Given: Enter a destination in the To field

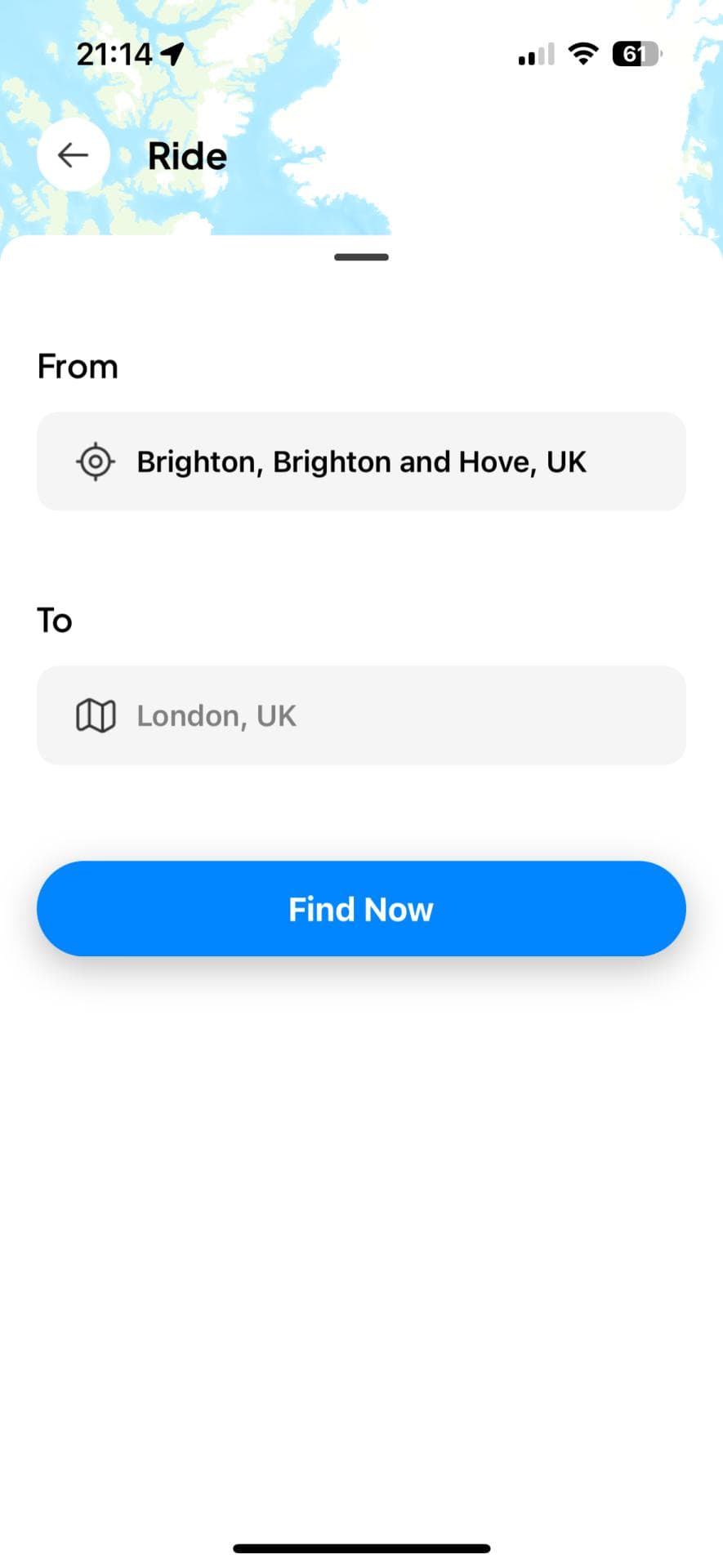Looking at the screenshot, I should click(x=360, y=715).
